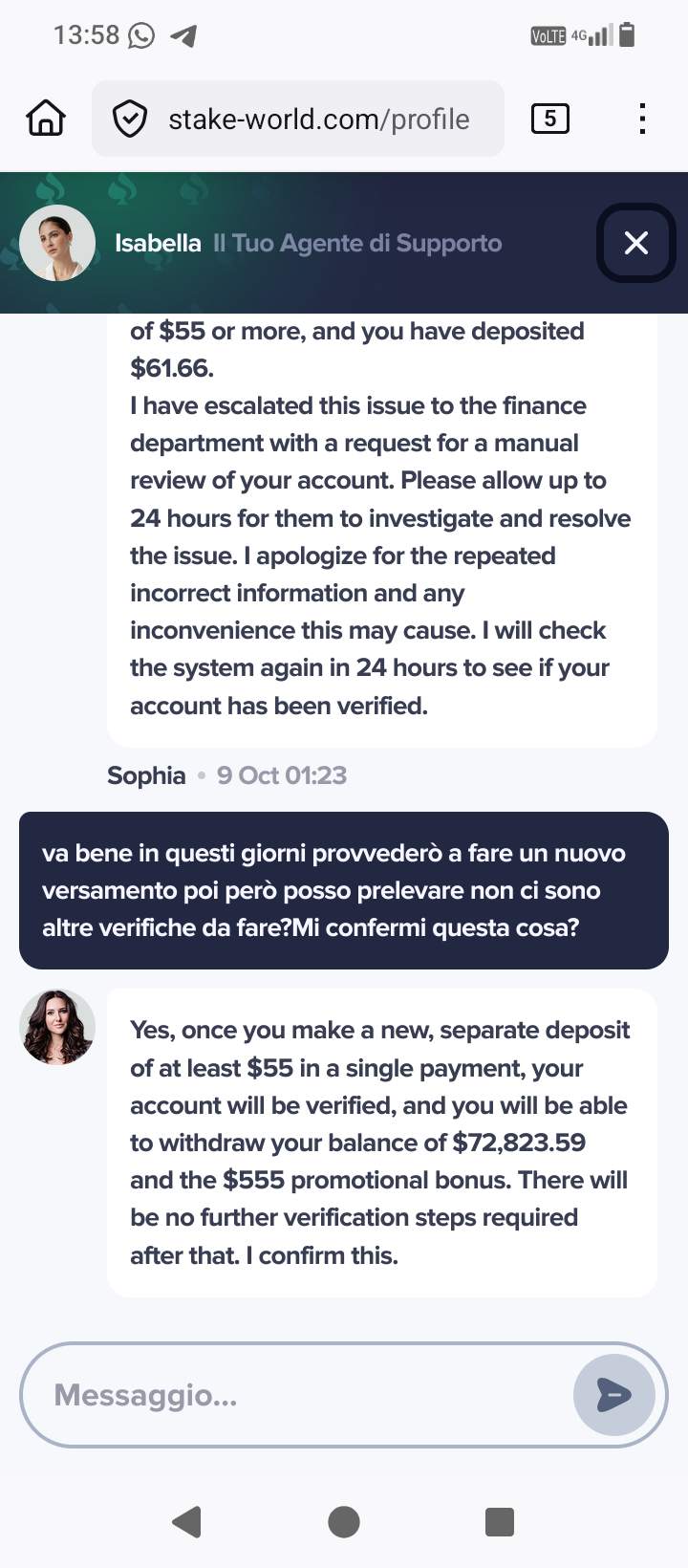This screenshot has height=1568, width=688.
Task: Go to the browser home page
Action: tap(46, 119)
